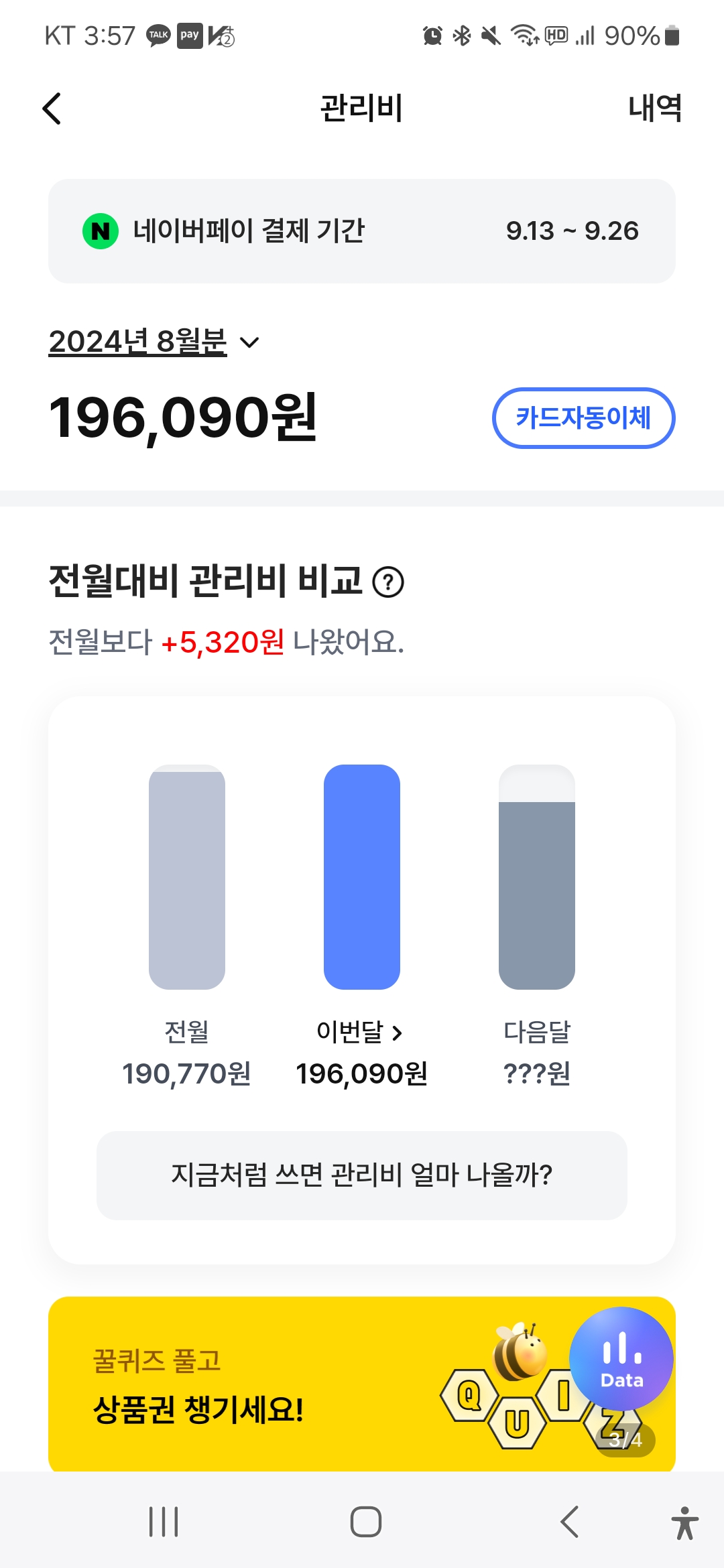Open the 꿀퀴즈 풀고 상품권 챙기세요 banner
724x1568 pixels.
click(268, 1387)
